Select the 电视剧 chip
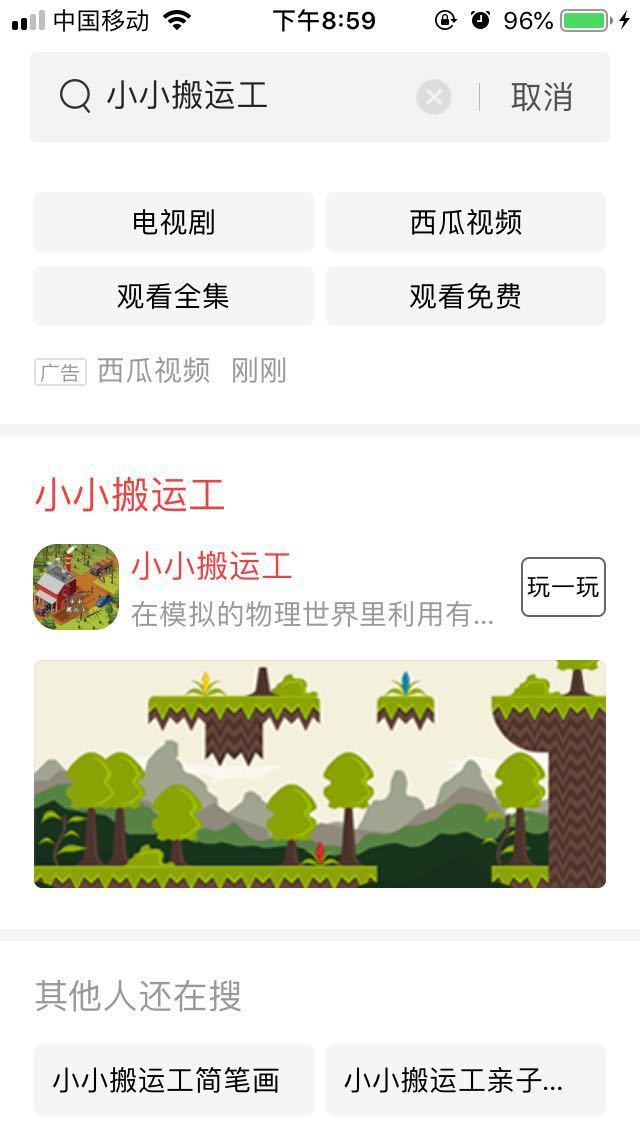This screenshot has height=1136, width=640. click(173, 222)
